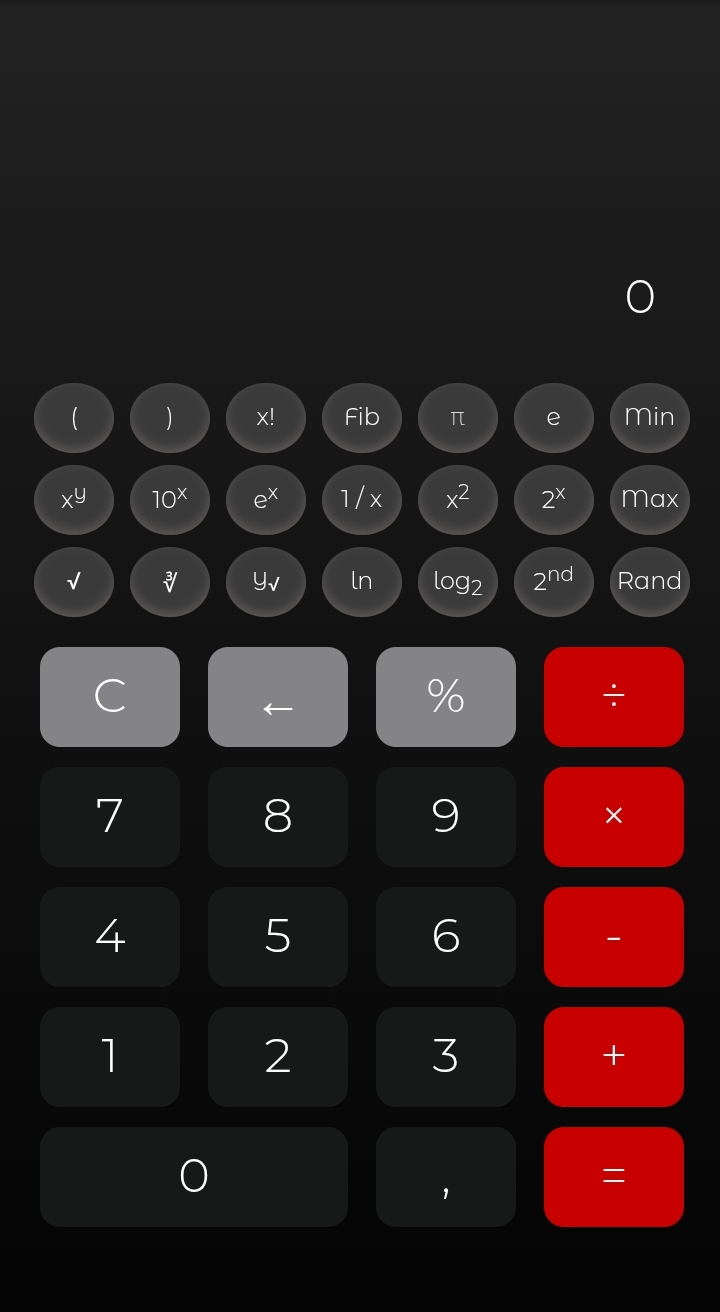Viewport: 720px width, 1312px height.
Task: Tap the x squared key
Action: click(458, 500)
